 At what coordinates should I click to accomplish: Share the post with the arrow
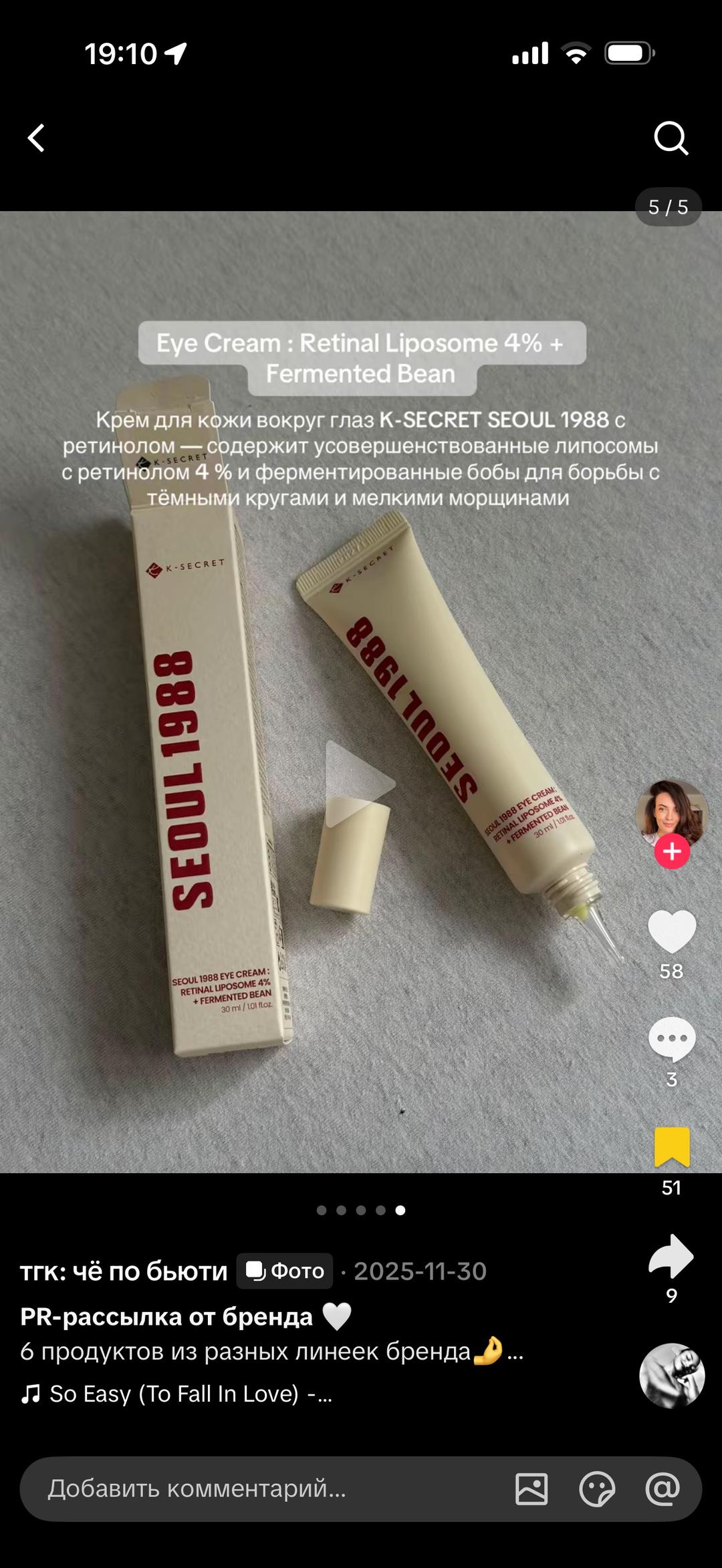pyautogui.click(x=671, y=1256)
